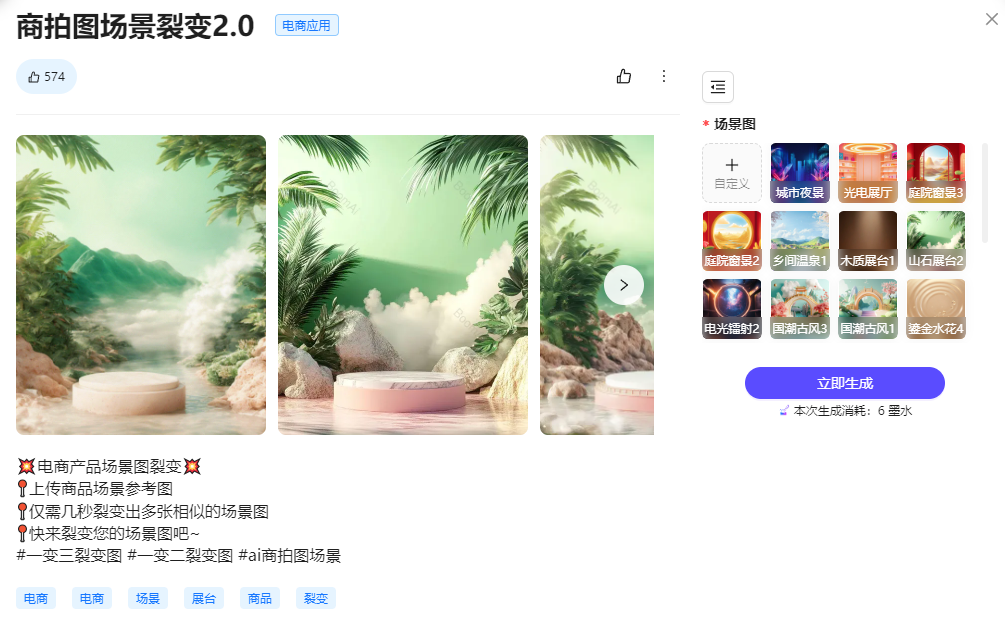Start generating with 立即生成
Viewport: 1005px width, 637px height.
click(844, 383)
